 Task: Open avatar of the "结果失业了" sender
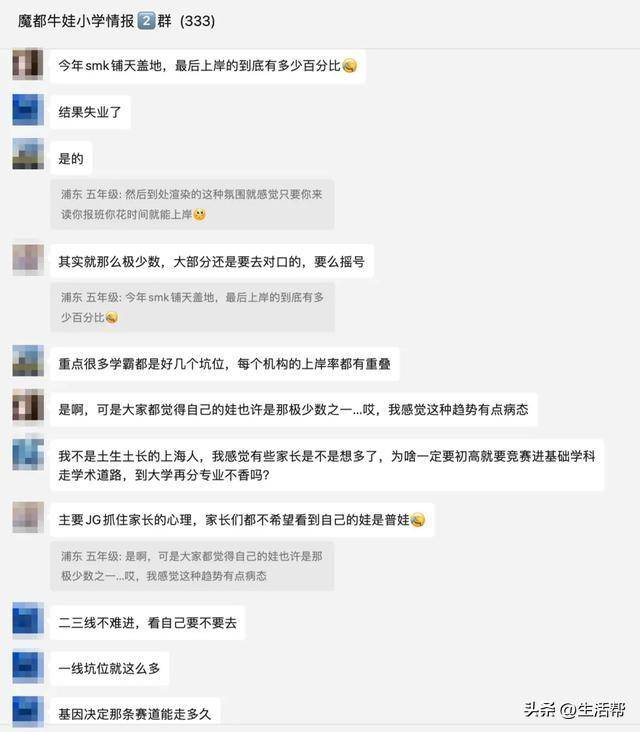point(27,110)
